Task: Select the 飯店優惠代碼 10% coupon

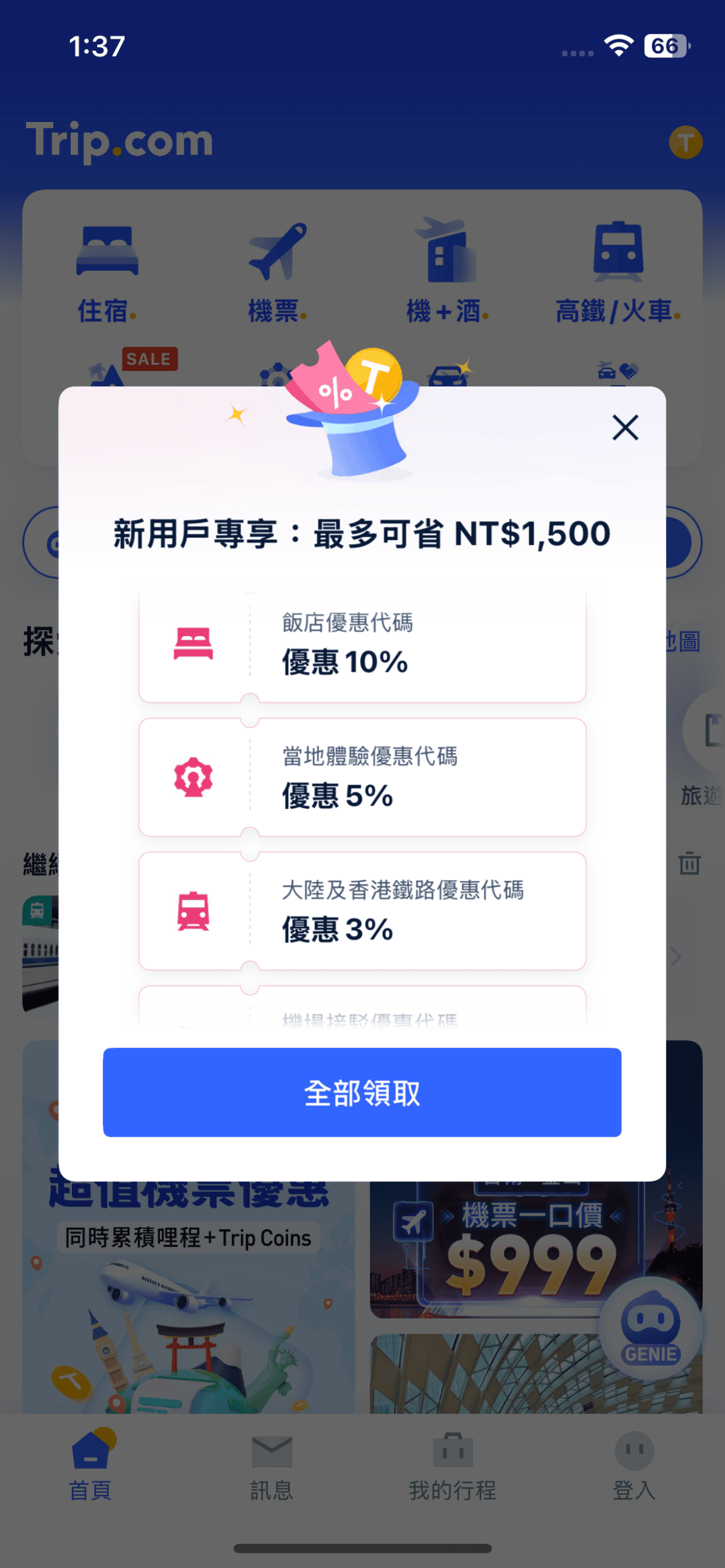Action: [361, 644]
